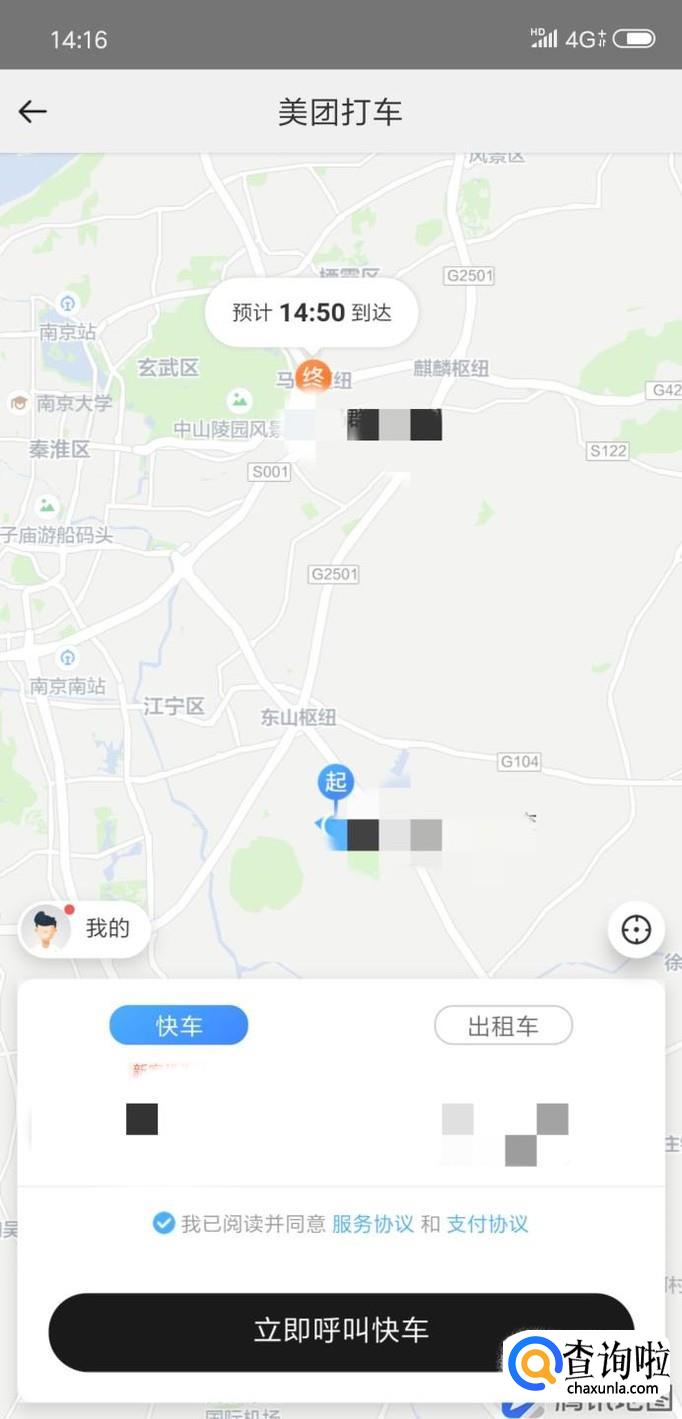Recenter the map with the locate icon
This screenshot has height=1419, width=682.
pyautogui.click(x=636, y=930)
